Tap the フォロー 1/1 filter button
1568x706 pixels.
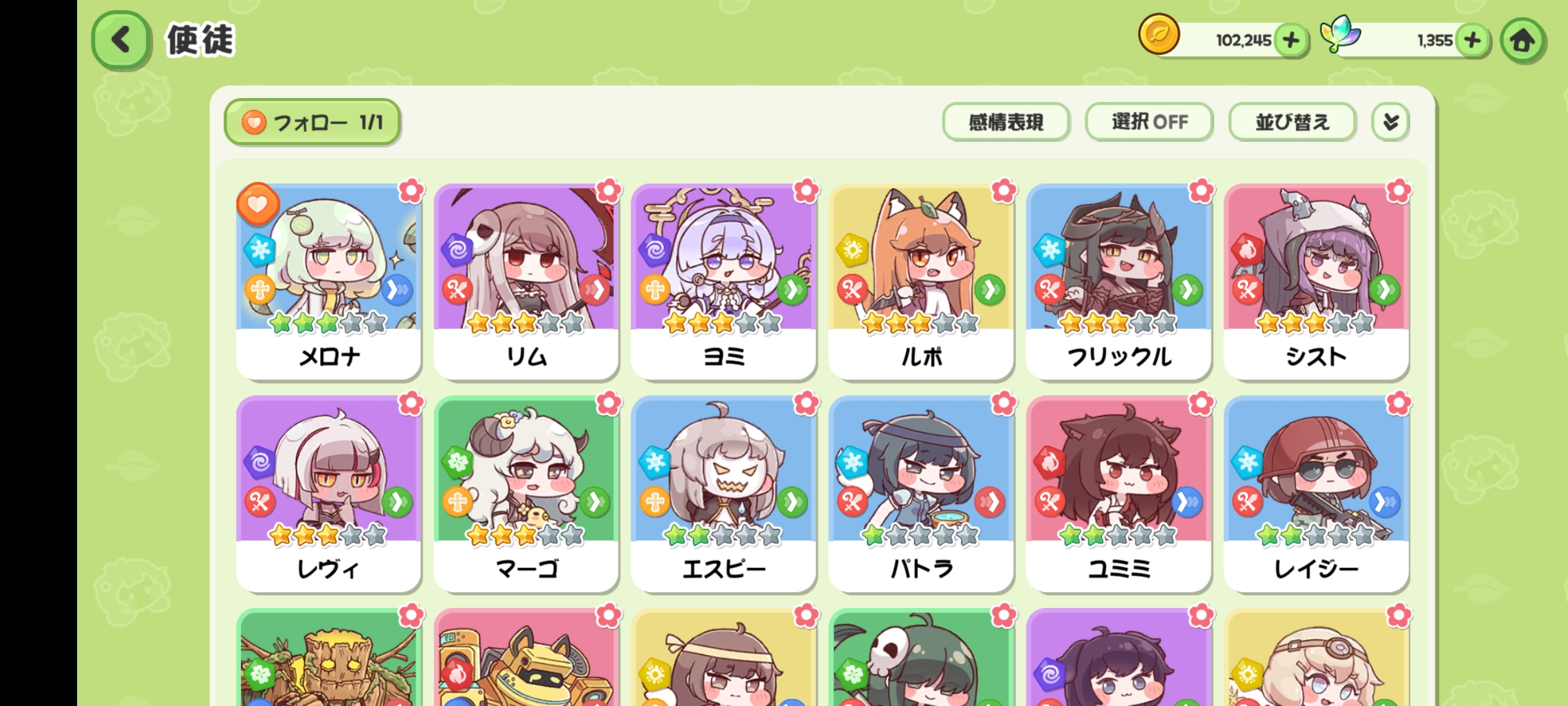pos(312,122)
